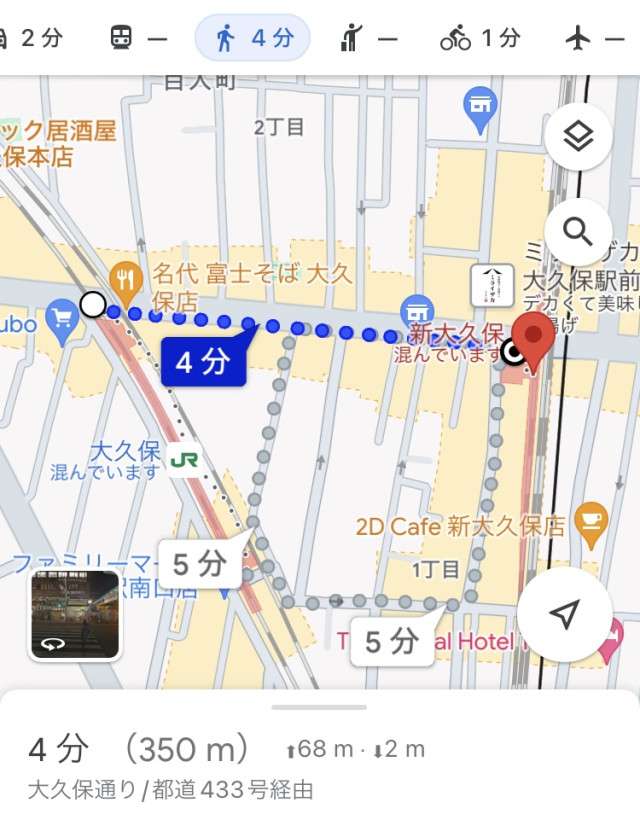
Task: Open the Street View preview thumbnail
Action: tap(75, 615)
